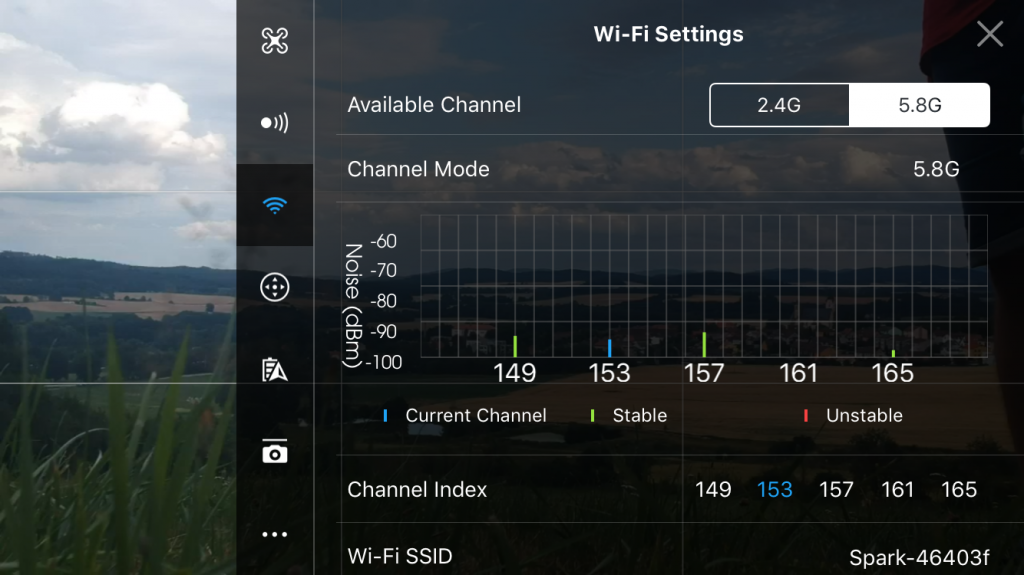Screen dimensions: 1024x575
Task: Select the 5.8G channel band
Action: (919, 105)
